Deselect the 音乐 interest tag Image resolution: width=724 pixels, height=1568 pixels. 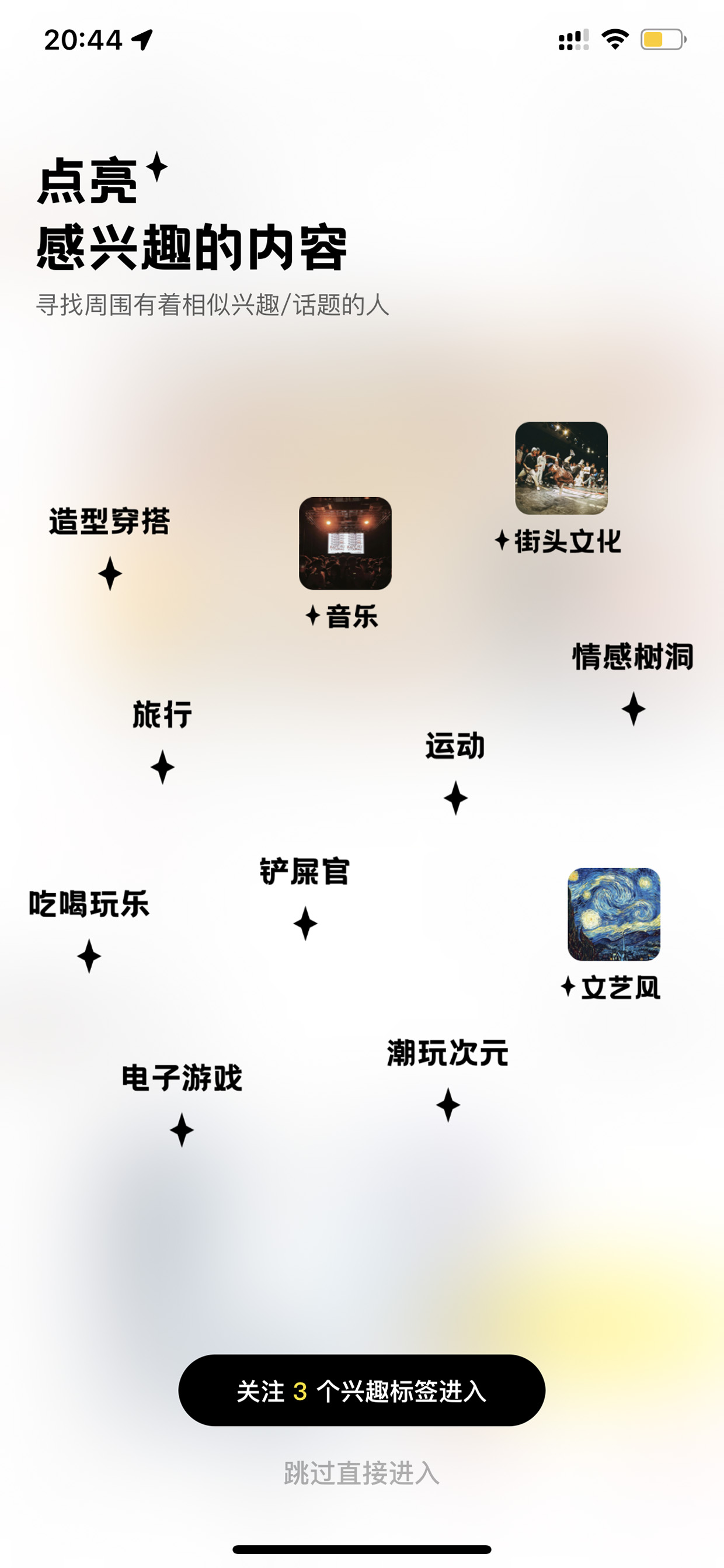tap(345, 563)
